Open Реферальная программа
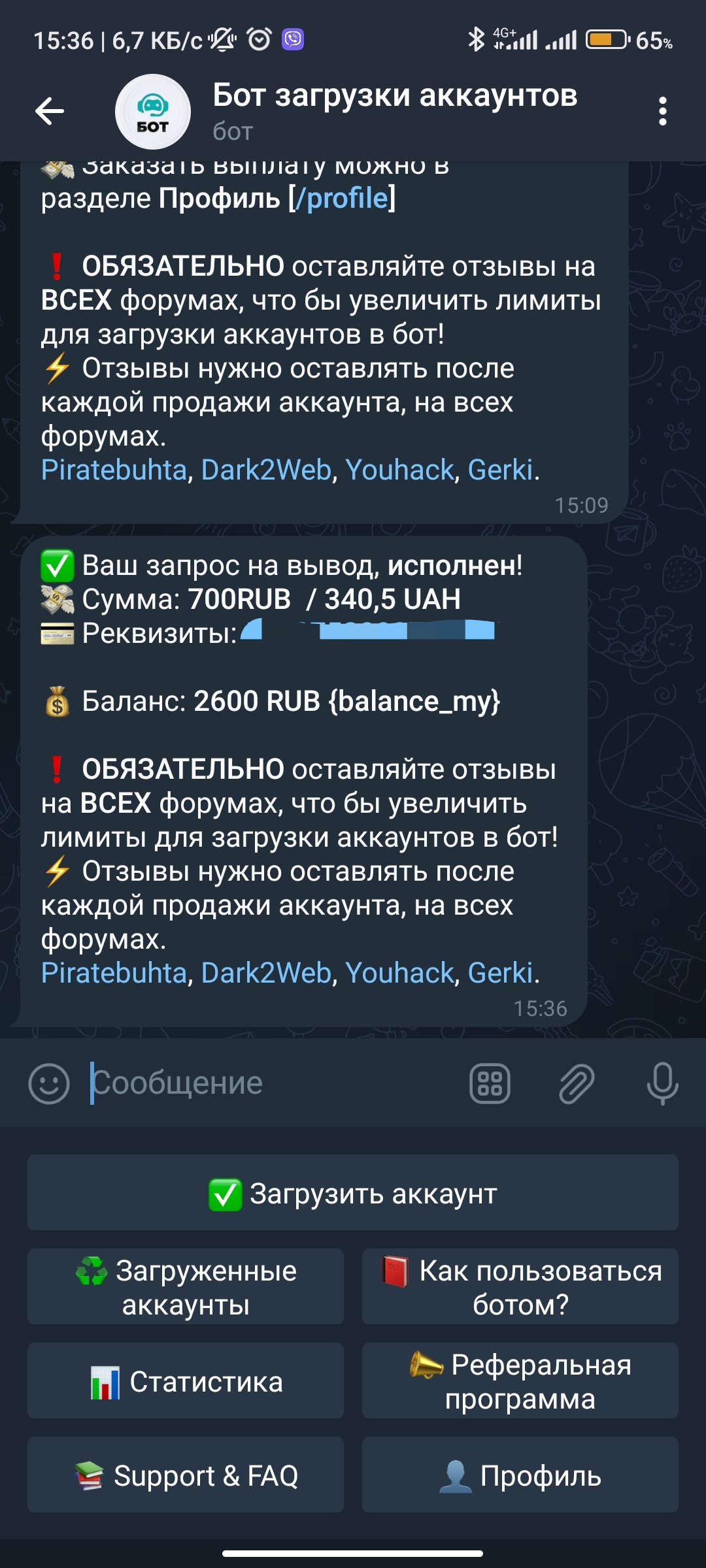Image resolution: width=706 pixels, height=1568 pixels. [520, 1381]
